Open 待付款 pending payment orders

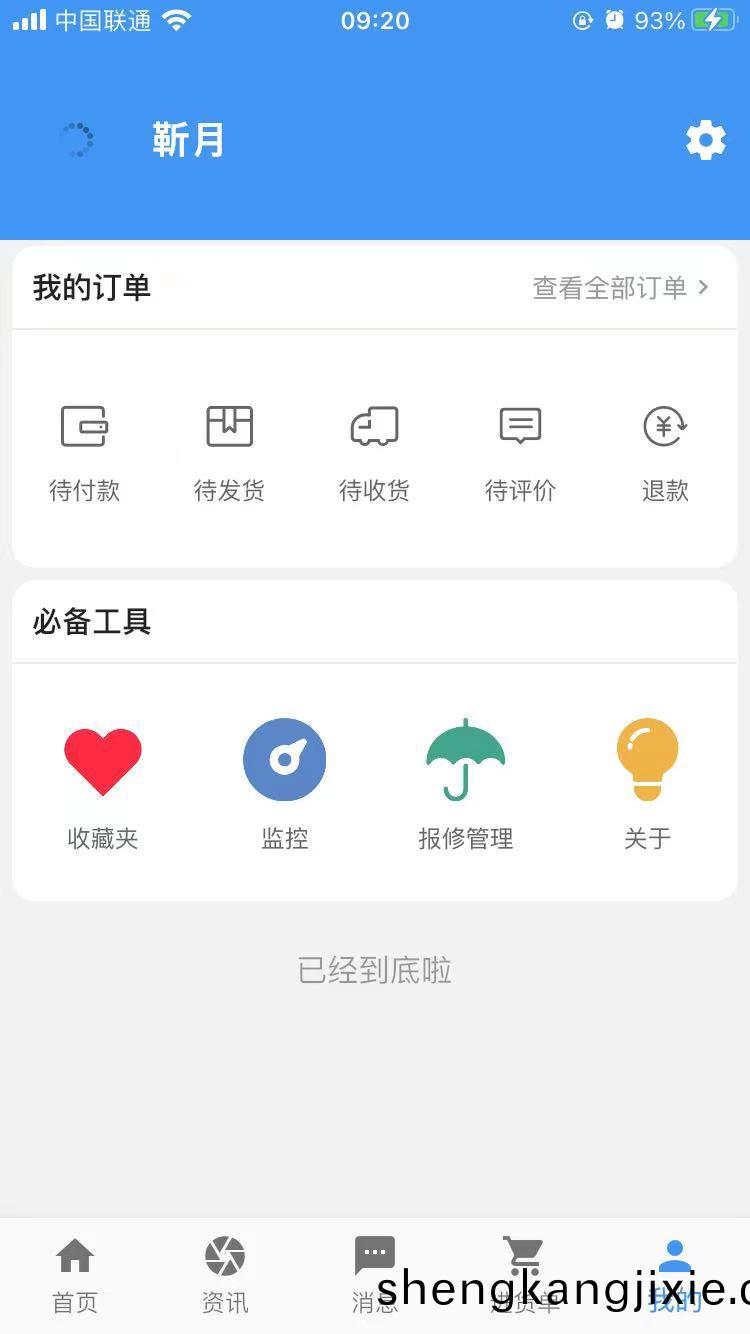tap(84, 452)
